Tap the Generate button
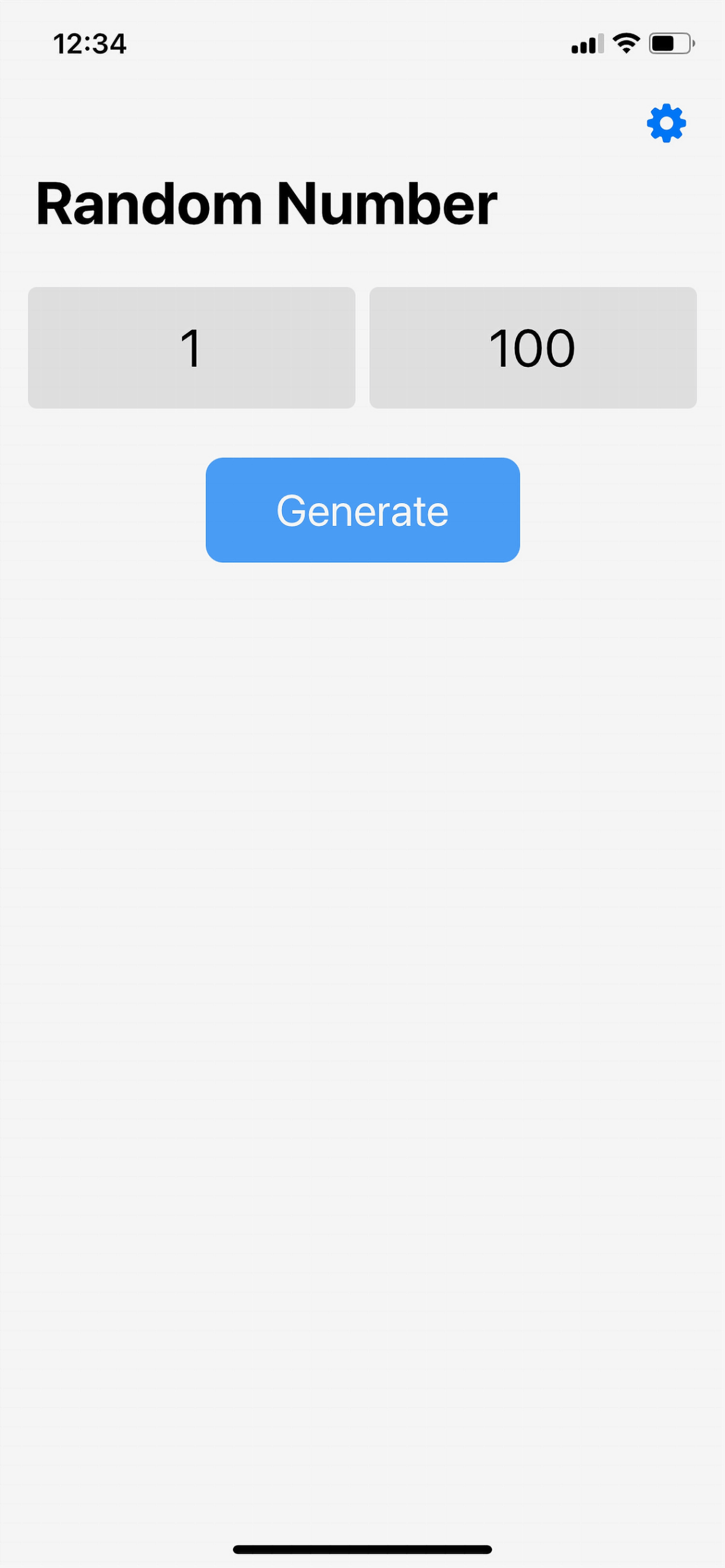 (363, 510)
